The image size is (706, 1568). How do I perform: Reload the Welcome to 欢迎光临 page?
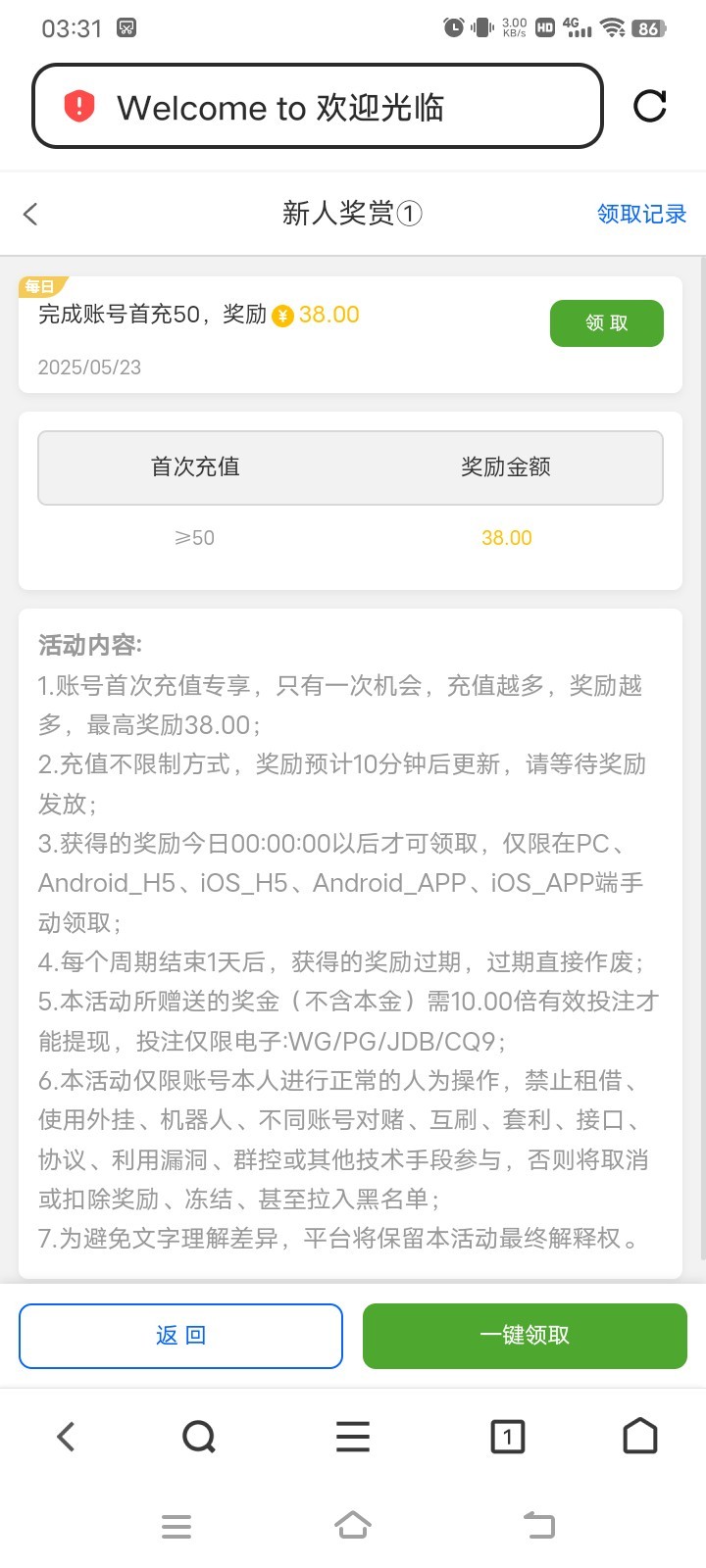(652, 106)
